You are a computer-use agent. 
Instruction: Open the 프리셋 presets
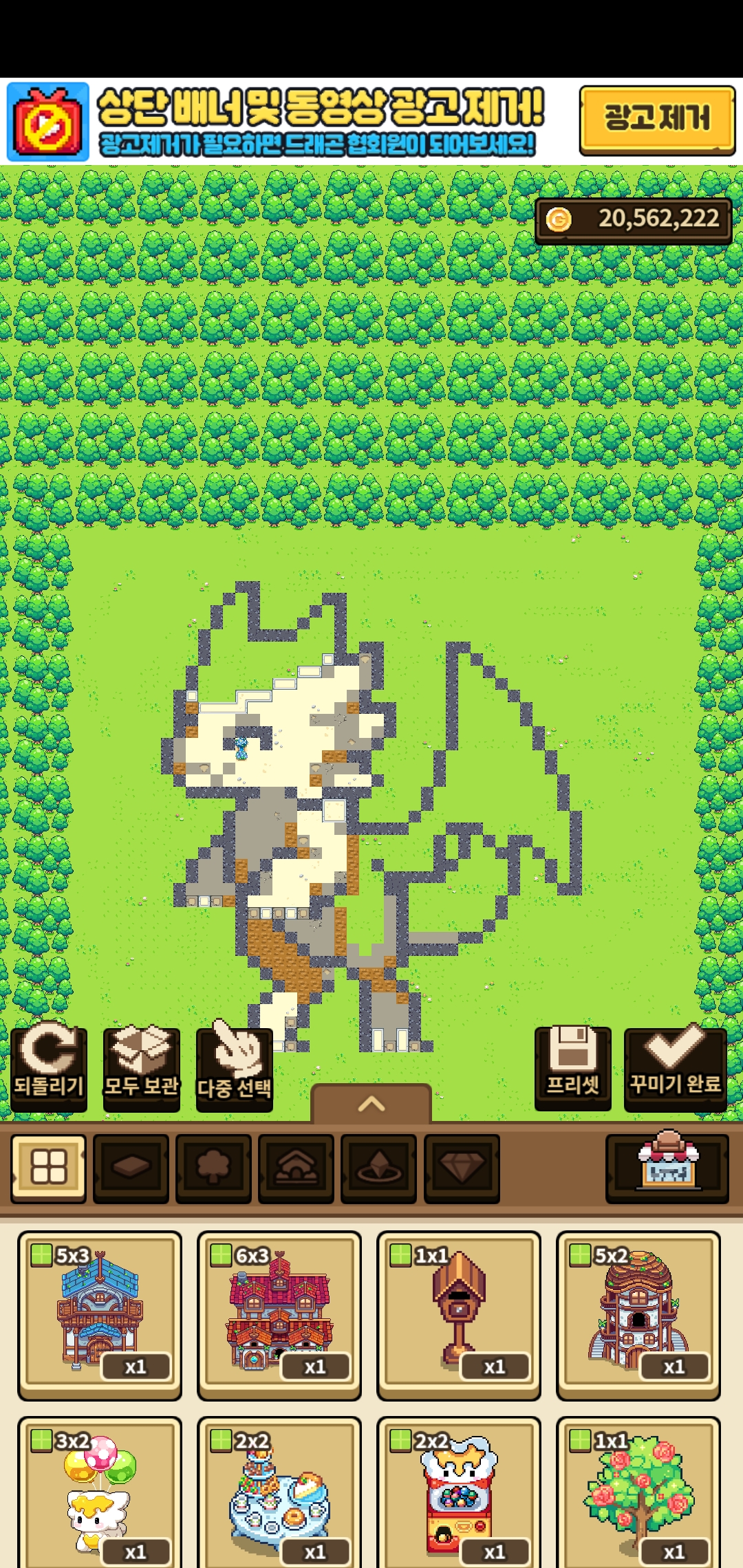(572, 1068)
